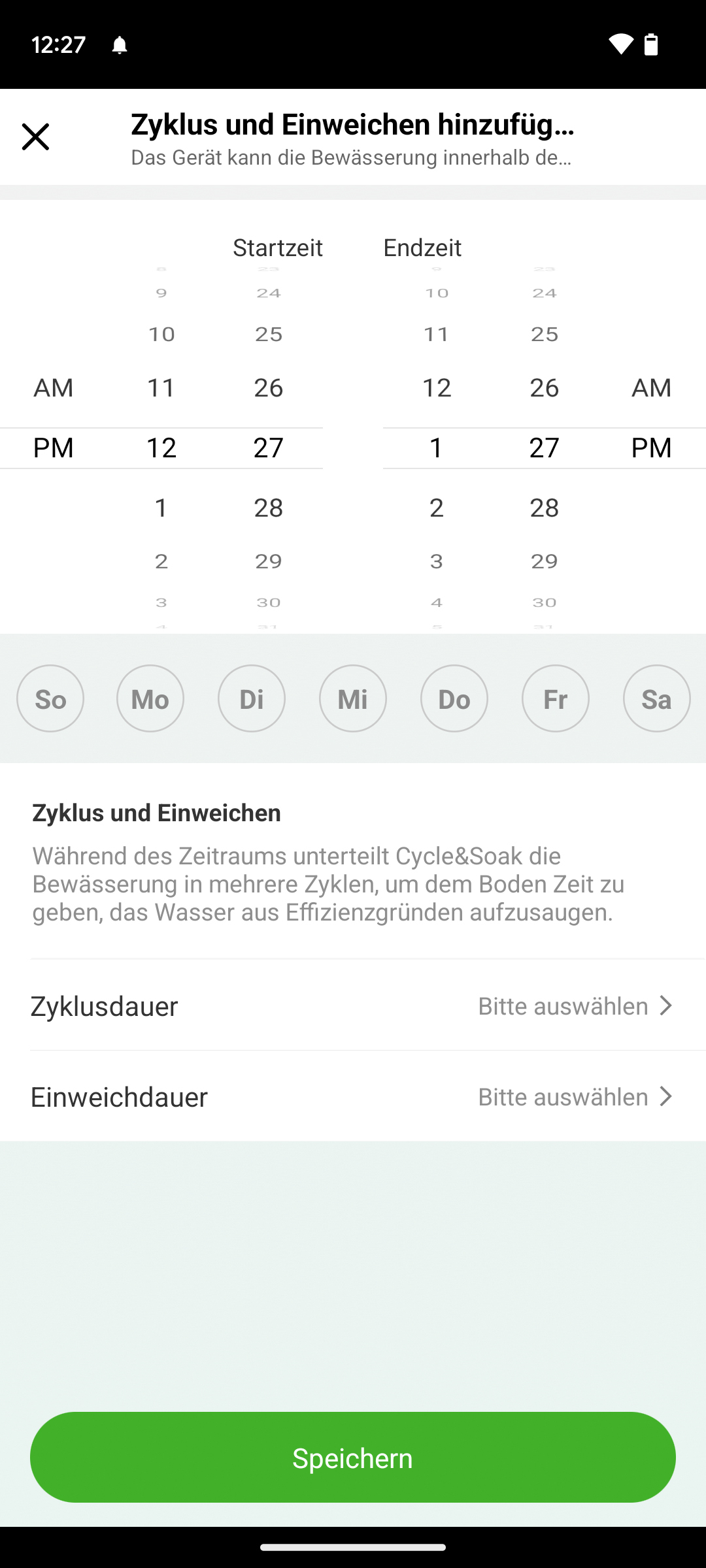Viewport: 706px width, 1568px height.
Task: Select Sunday (So) as watering day
Action: coord(50,698)
